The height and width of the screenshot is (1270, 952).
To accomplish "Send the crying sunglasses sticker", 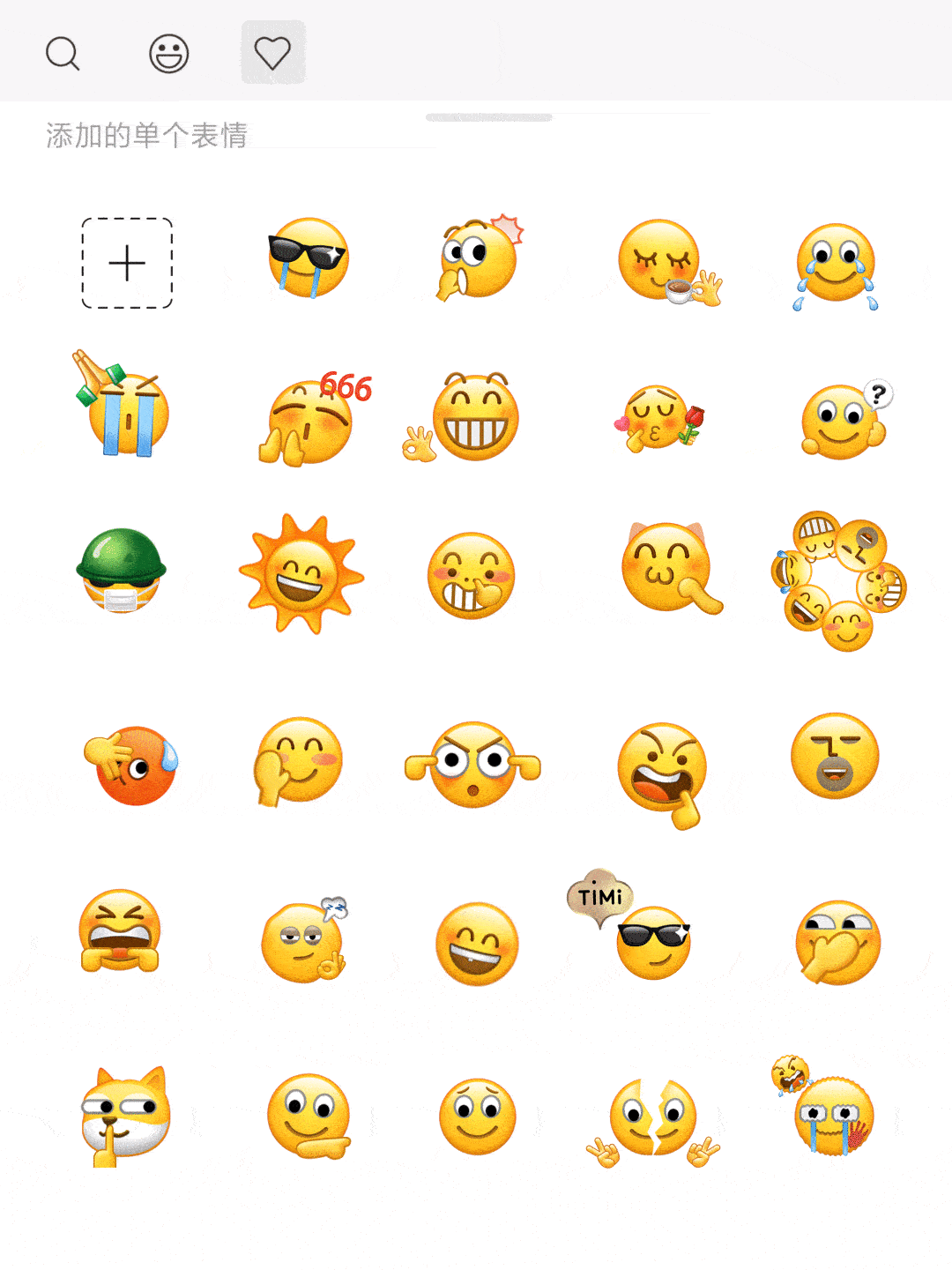I will tap(308, 258).
